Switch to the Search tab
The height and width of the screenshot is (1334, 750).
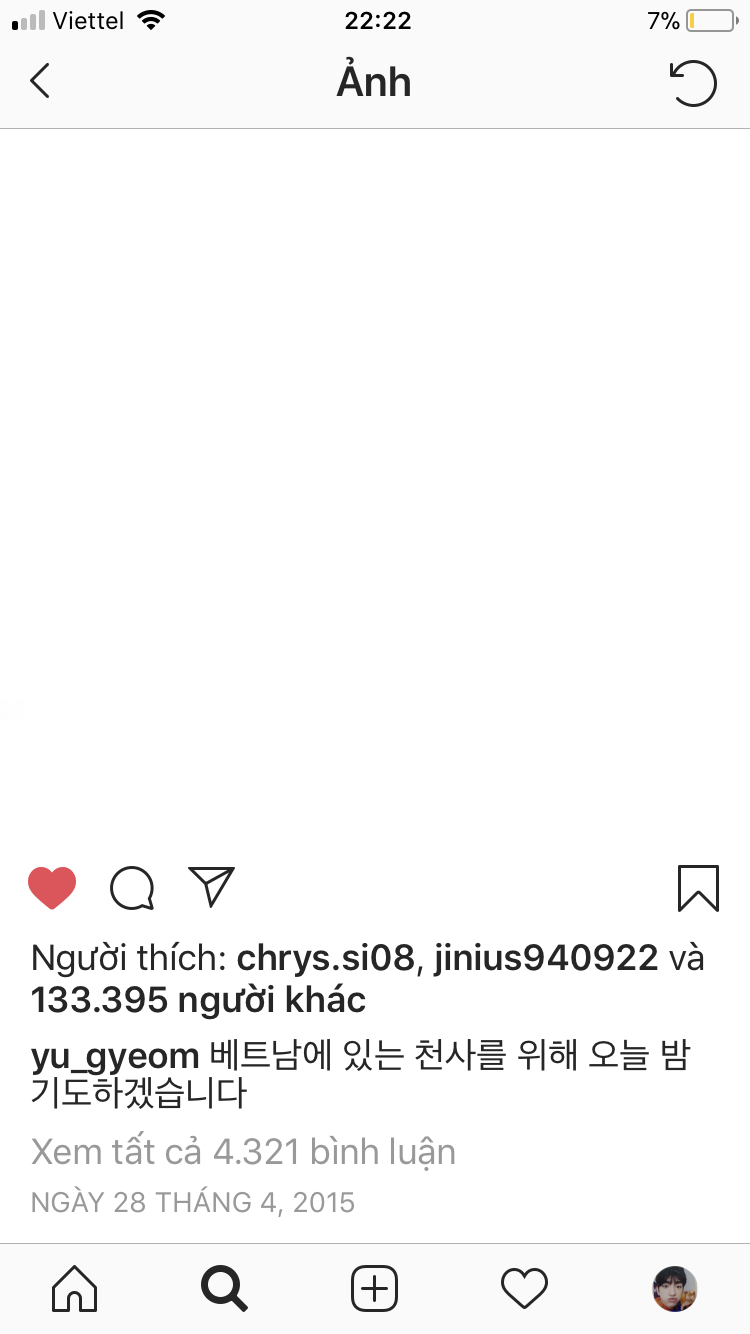pos(224,1288)
